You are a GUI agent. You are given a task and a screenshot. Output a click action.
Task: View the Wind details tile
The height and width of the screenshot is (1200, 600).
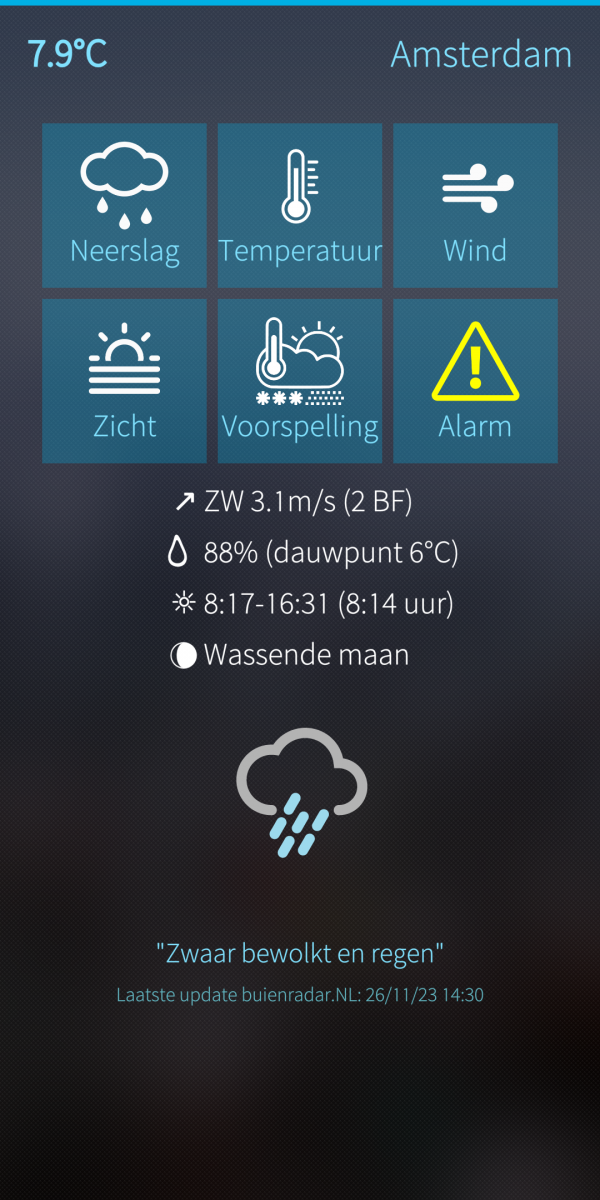point(475,205)
